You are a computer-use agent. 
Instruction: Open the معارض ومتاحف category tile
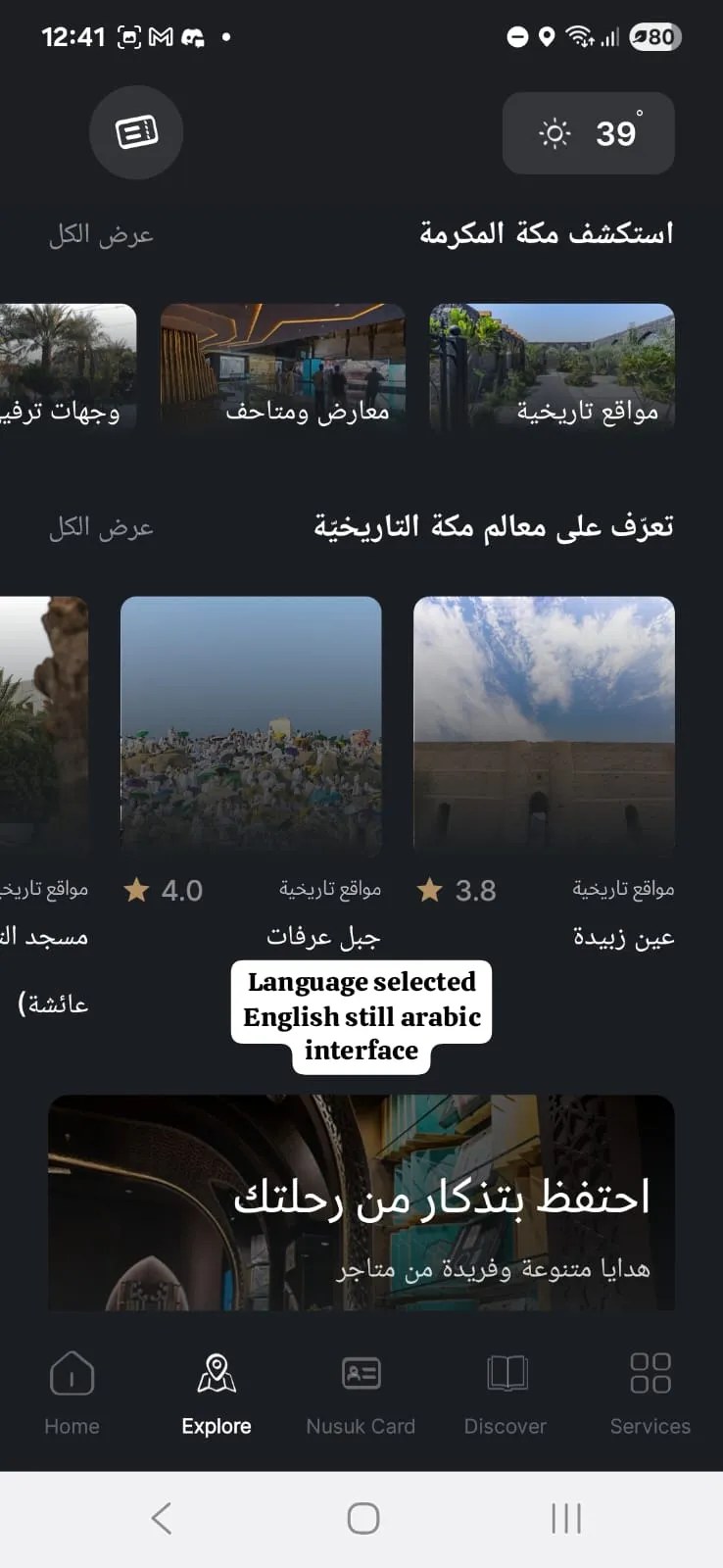coord(283,368)
